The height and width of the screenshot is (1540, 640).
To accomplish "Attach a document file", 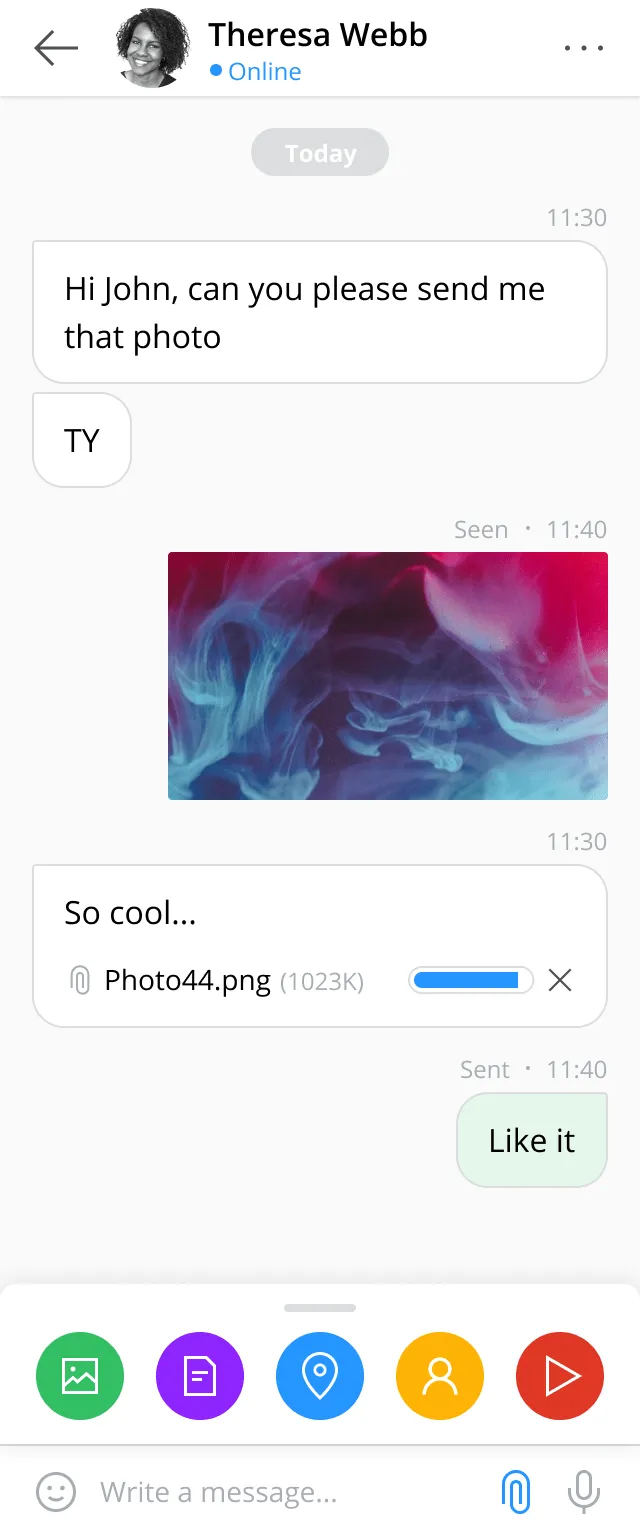I will coord(200,1376).
